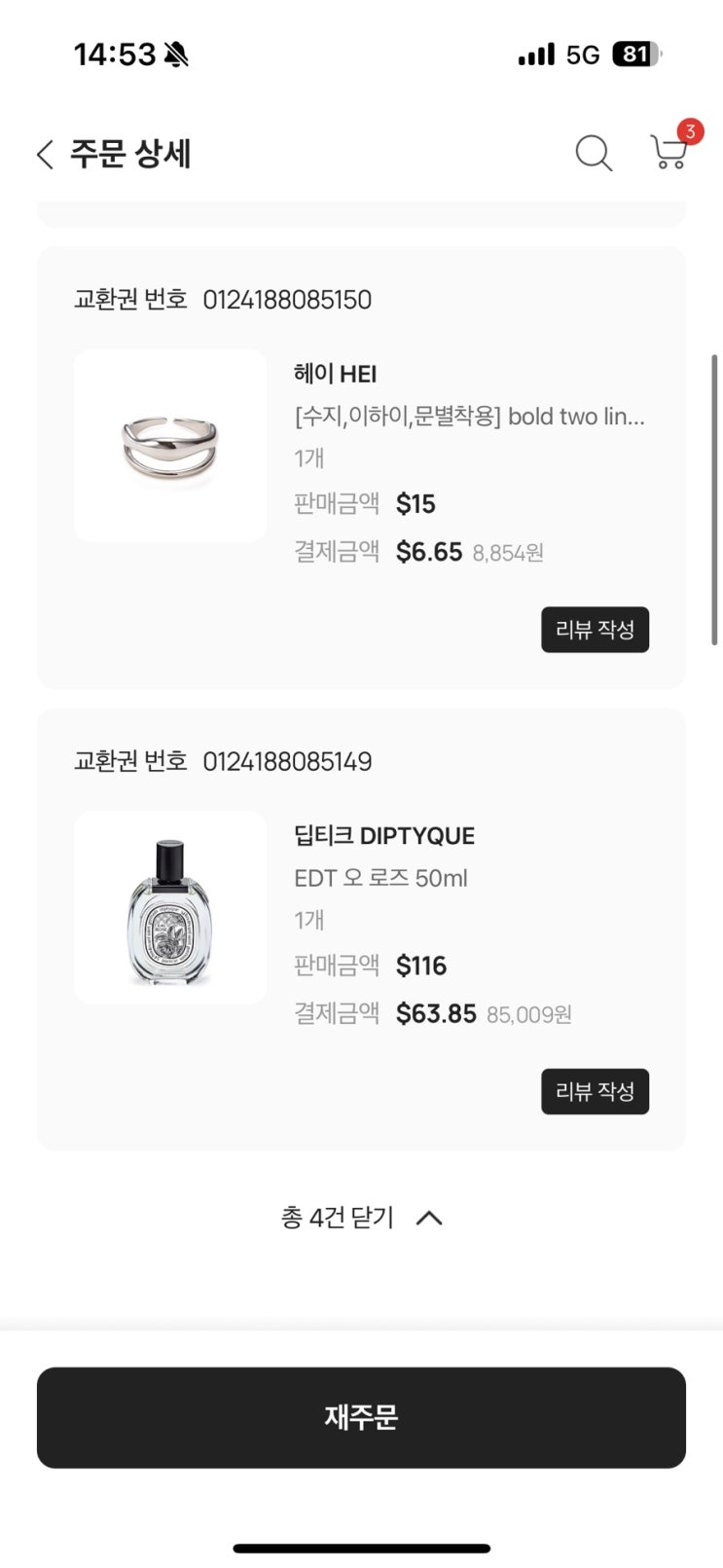Image resolution: width=723 pixels, height=1568 pixels.
Task: Open the DIPTYQUE perfume product image
Action: pyautogui.click(x=170, y=907)
